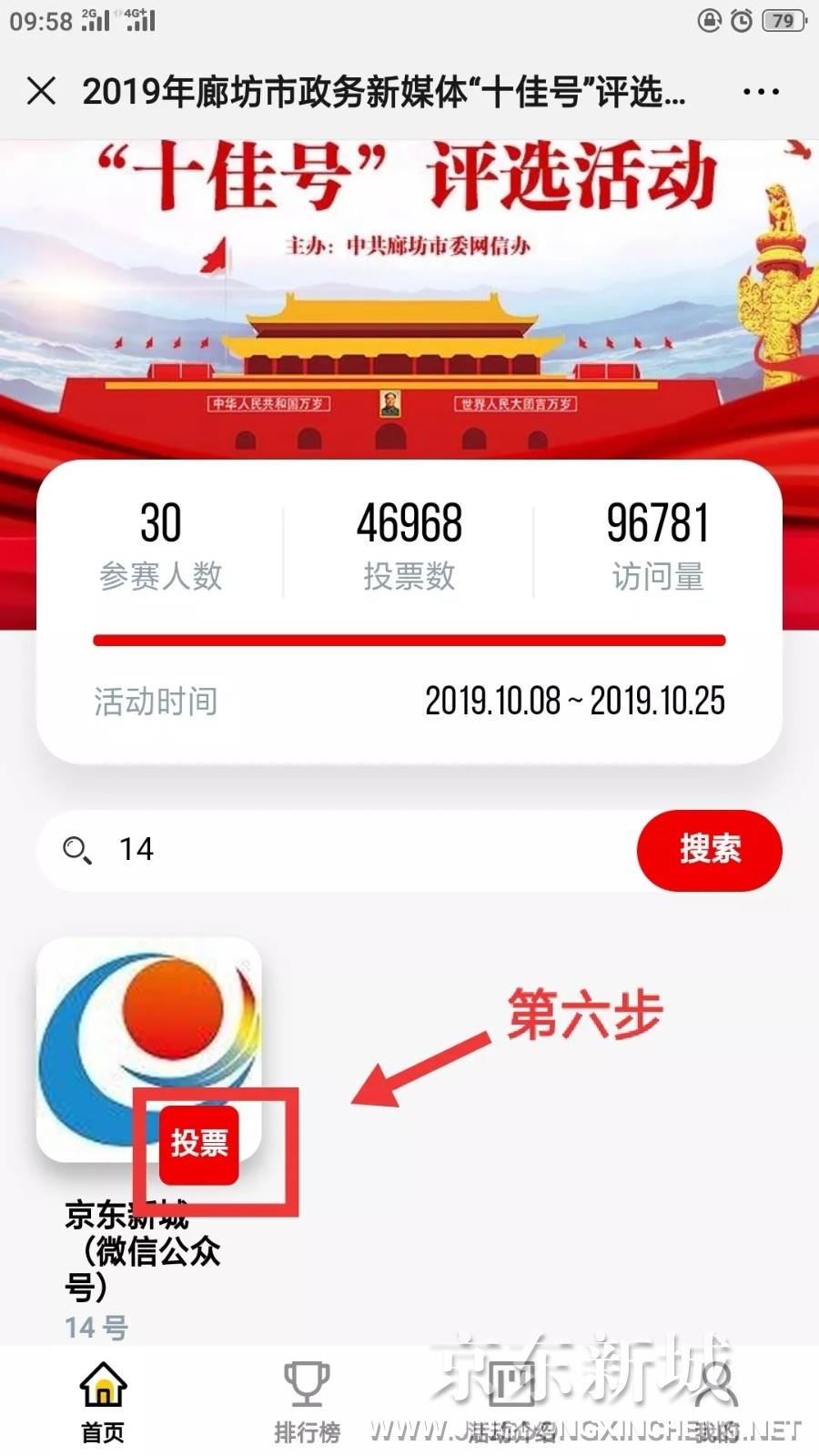Vote for 京东新城 with 投票 button
819x1456 pixels.
point(199,1144)
